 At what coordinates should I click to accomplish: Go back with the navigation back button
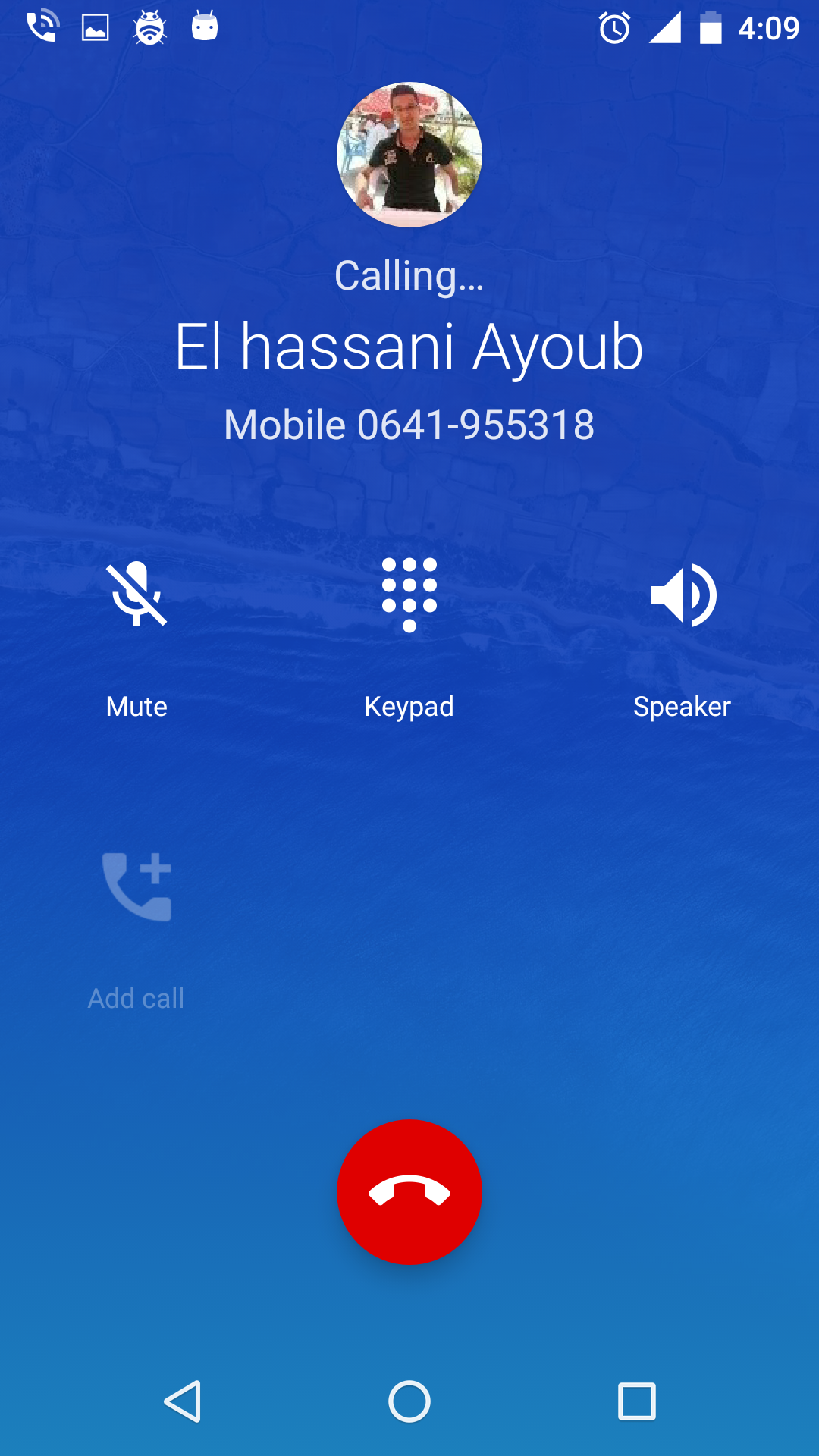click(x=183, y=1401)
